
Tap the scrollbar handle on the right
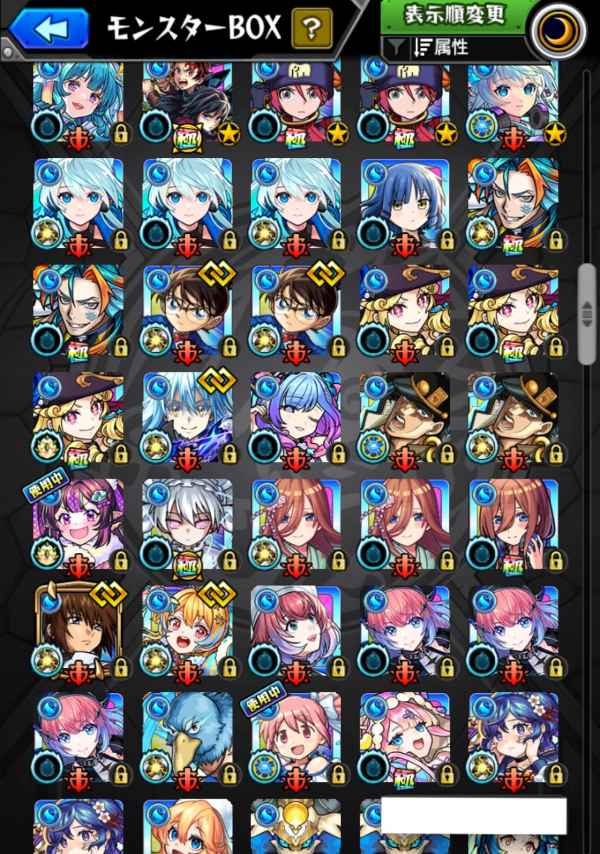[587, 314]
